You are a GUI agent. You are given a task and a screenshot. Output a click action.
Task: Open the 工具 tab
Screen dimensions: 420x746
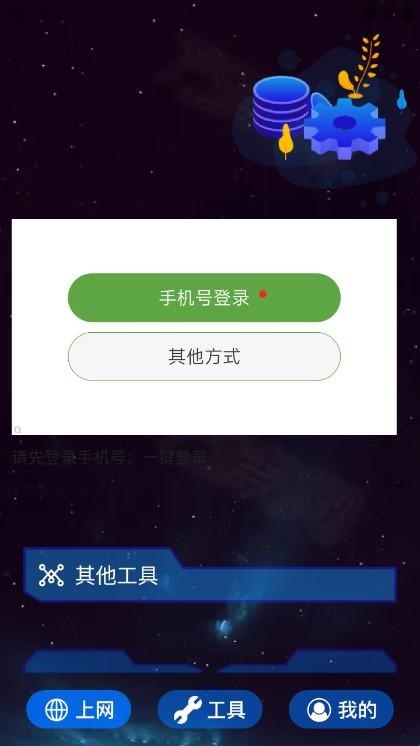pos(210,709)
